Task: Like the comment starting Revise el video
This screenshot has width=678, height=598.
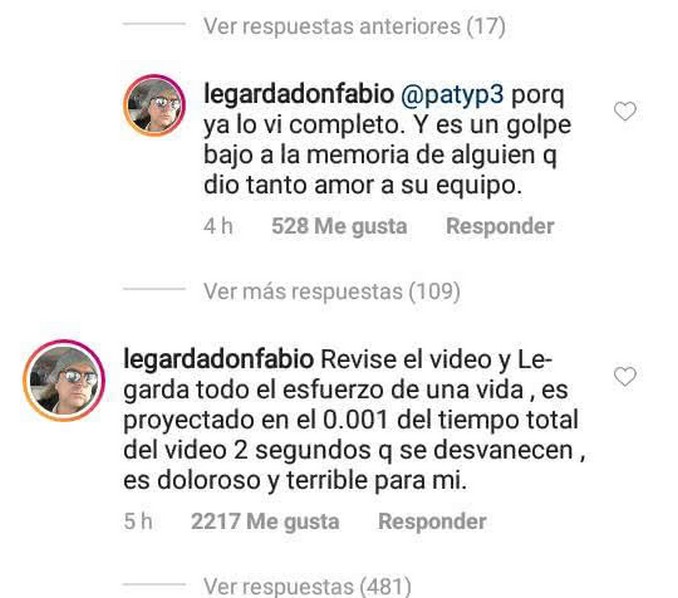Action: (x=625, y=377)
